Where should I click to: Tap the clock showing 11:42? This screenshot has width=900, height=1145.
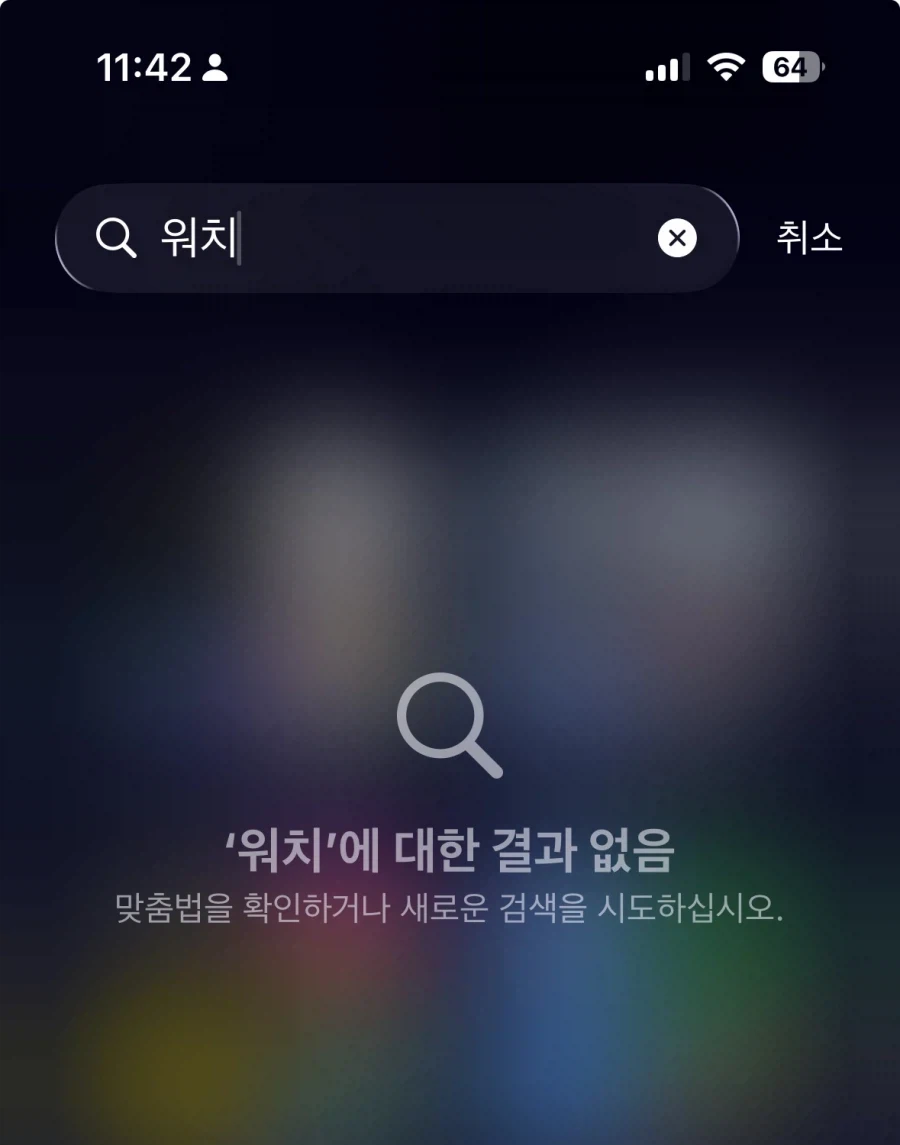[143, 67]
